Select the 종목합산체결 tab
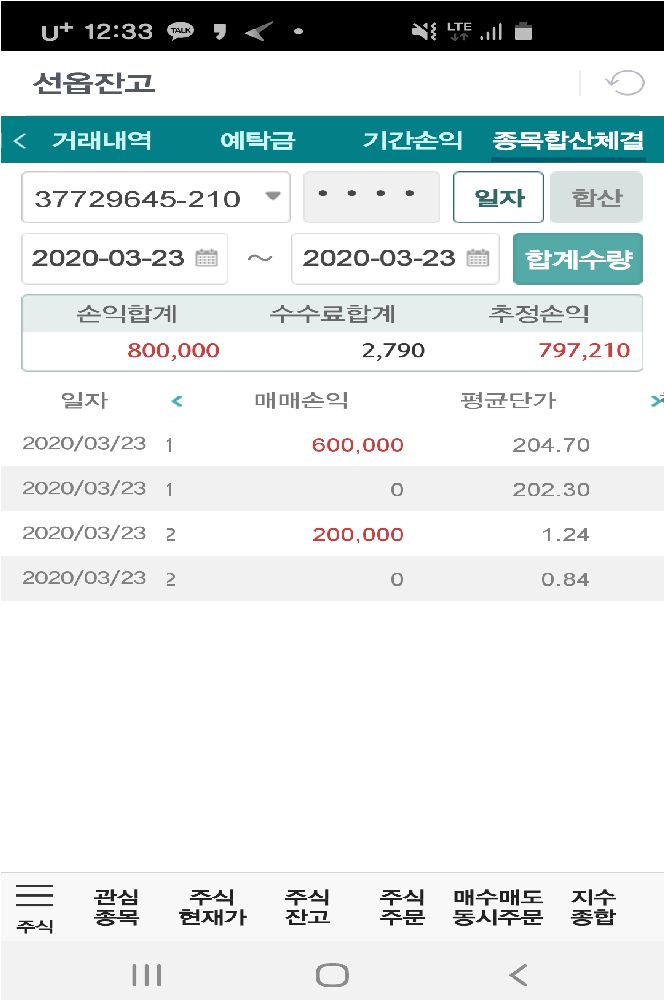Screen dimensions: 664x1000 tap(567, 141)
